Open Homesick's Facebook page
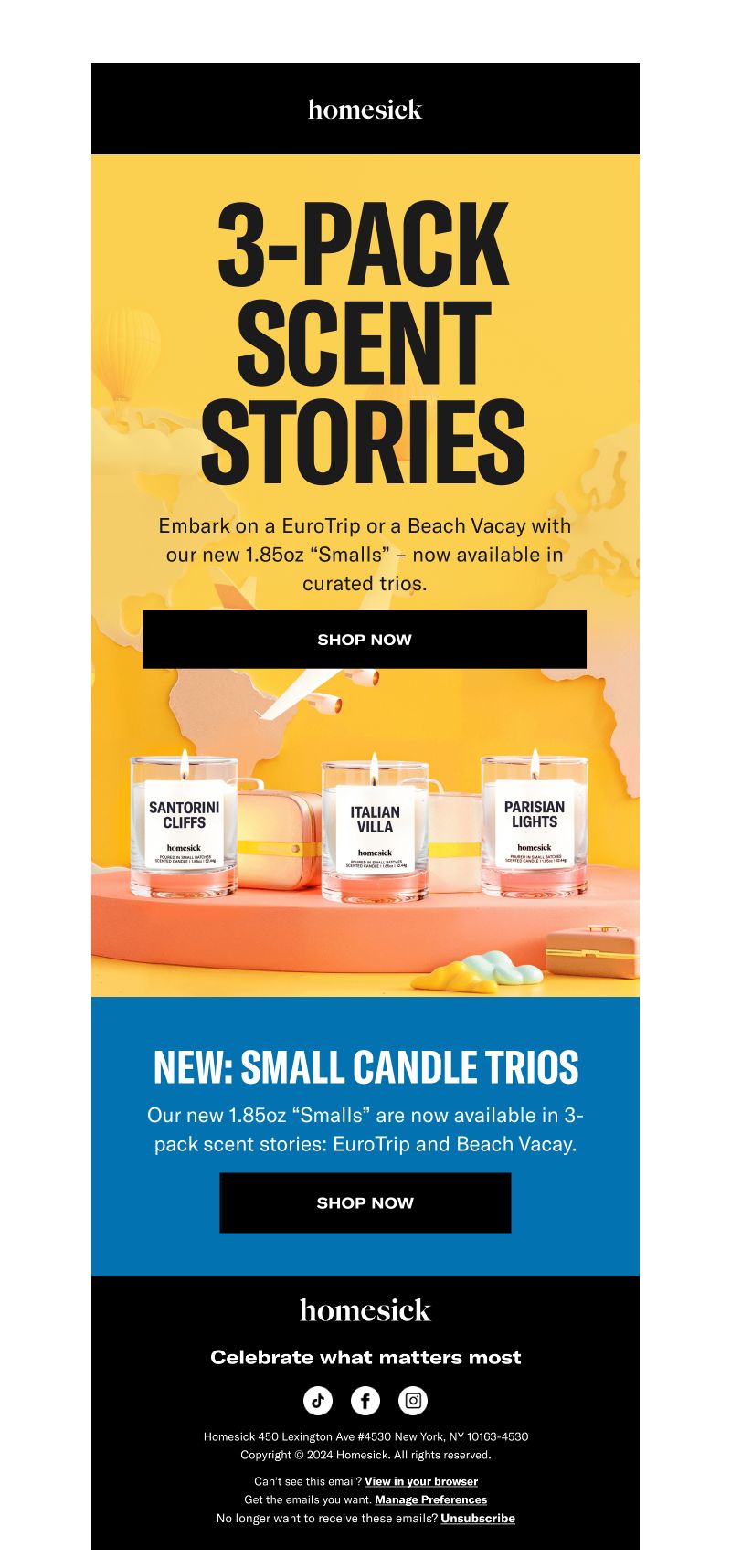731x1568 pixels. [365, 1400]
